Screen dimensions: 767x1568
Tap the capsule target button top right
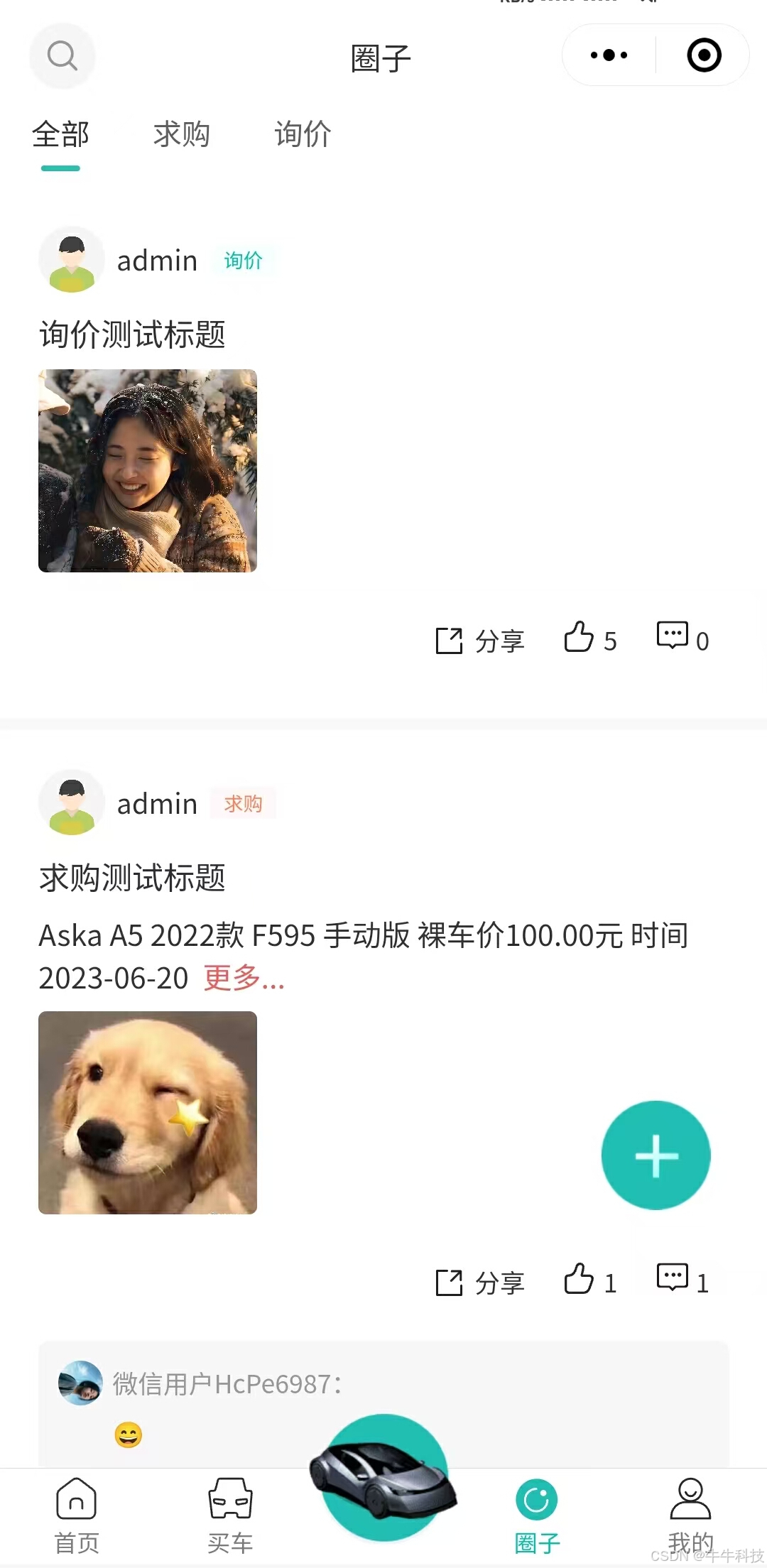point(702,55)
